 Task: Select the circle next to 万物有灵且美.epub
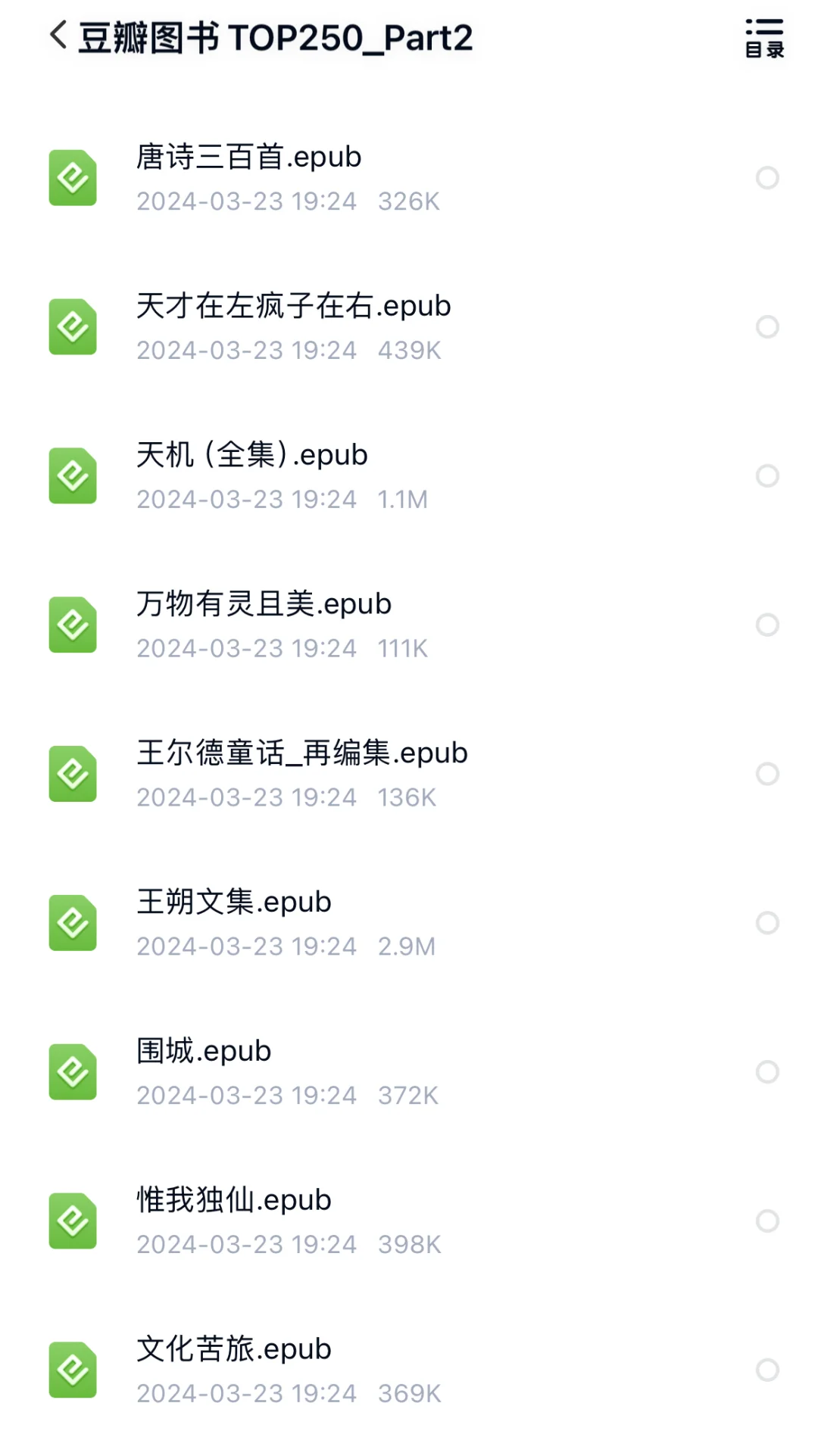(767, 625)
